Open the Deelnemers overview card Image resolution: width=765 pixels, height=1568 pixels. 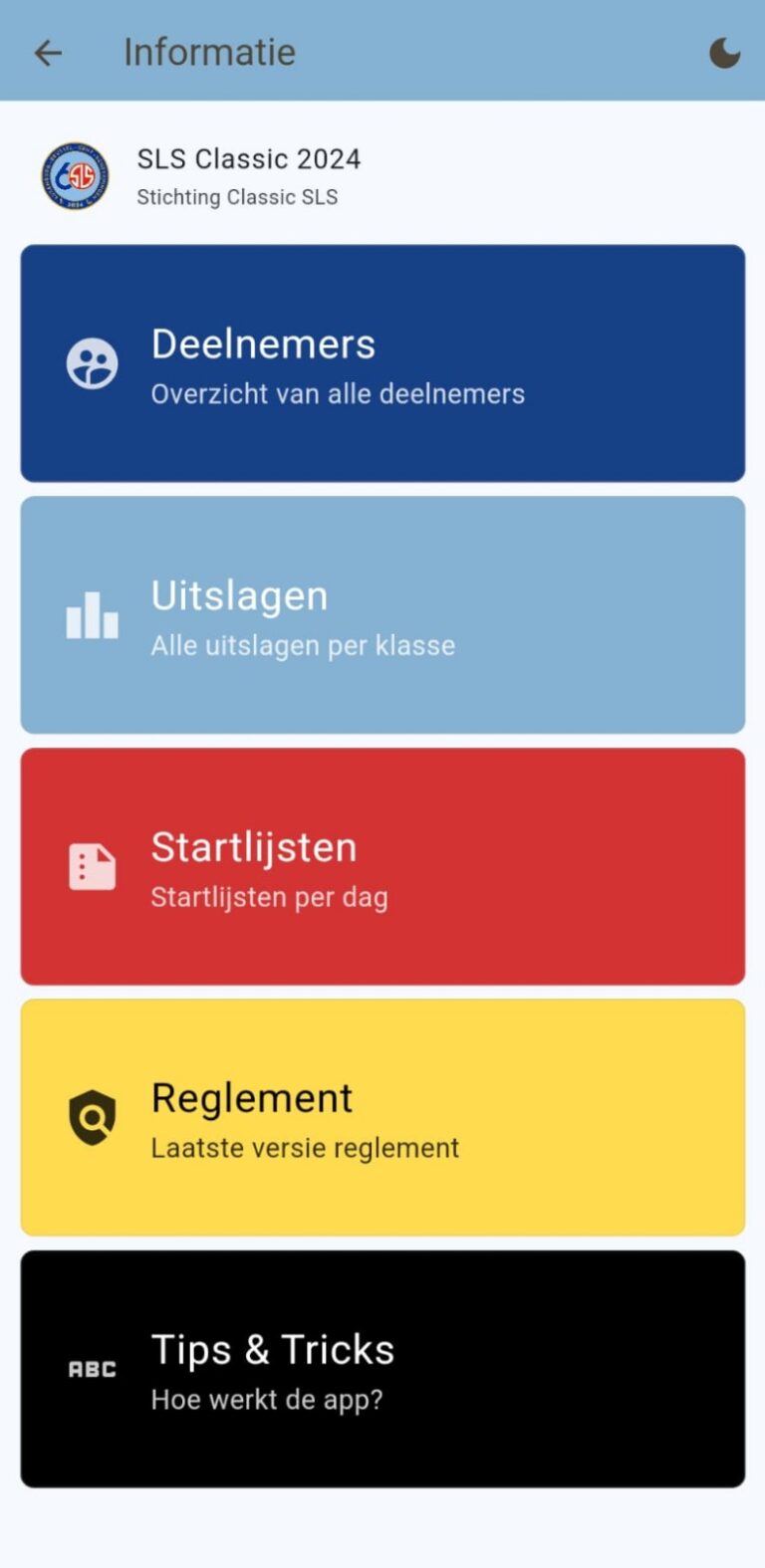382,363
